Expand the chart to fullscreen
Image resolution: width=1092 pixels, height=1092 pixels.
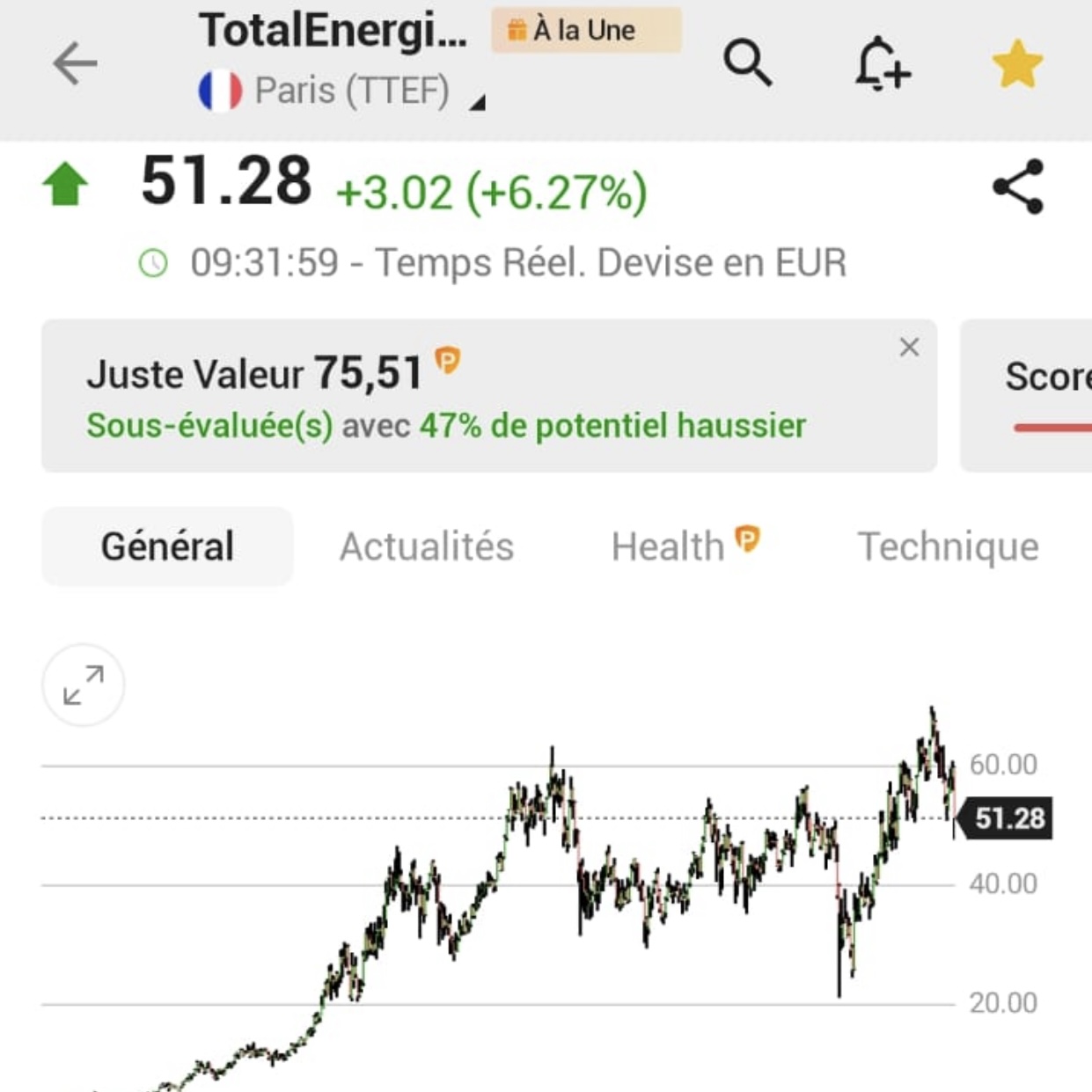[84, 685]
